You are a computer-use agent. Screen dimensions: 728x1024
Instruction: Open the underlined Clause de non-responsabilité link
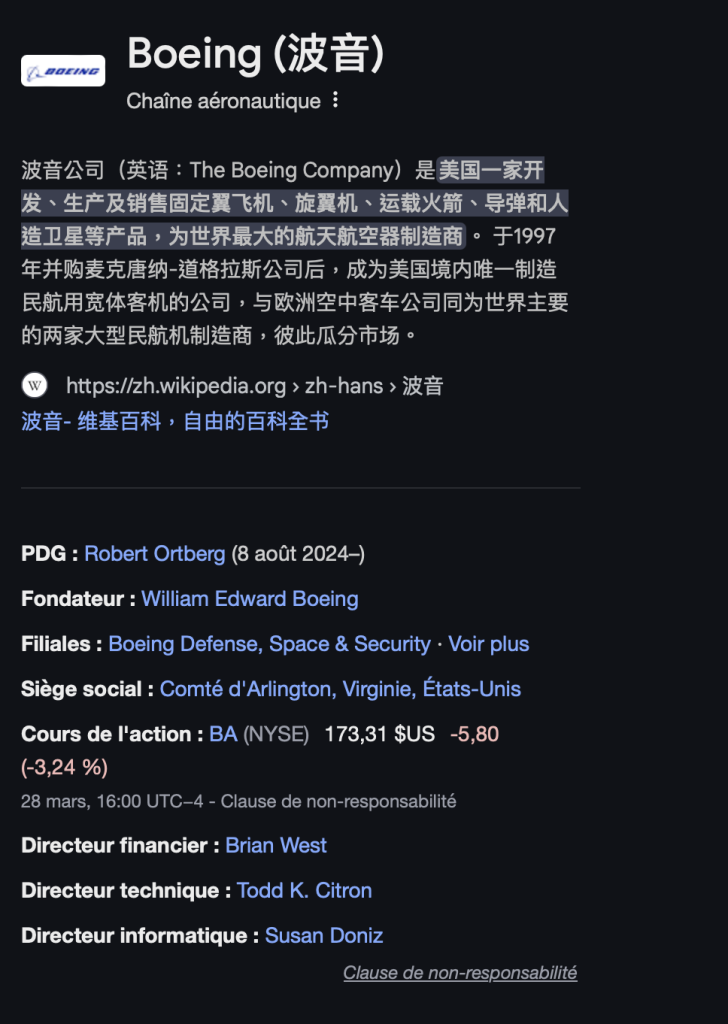coord(460,972)
